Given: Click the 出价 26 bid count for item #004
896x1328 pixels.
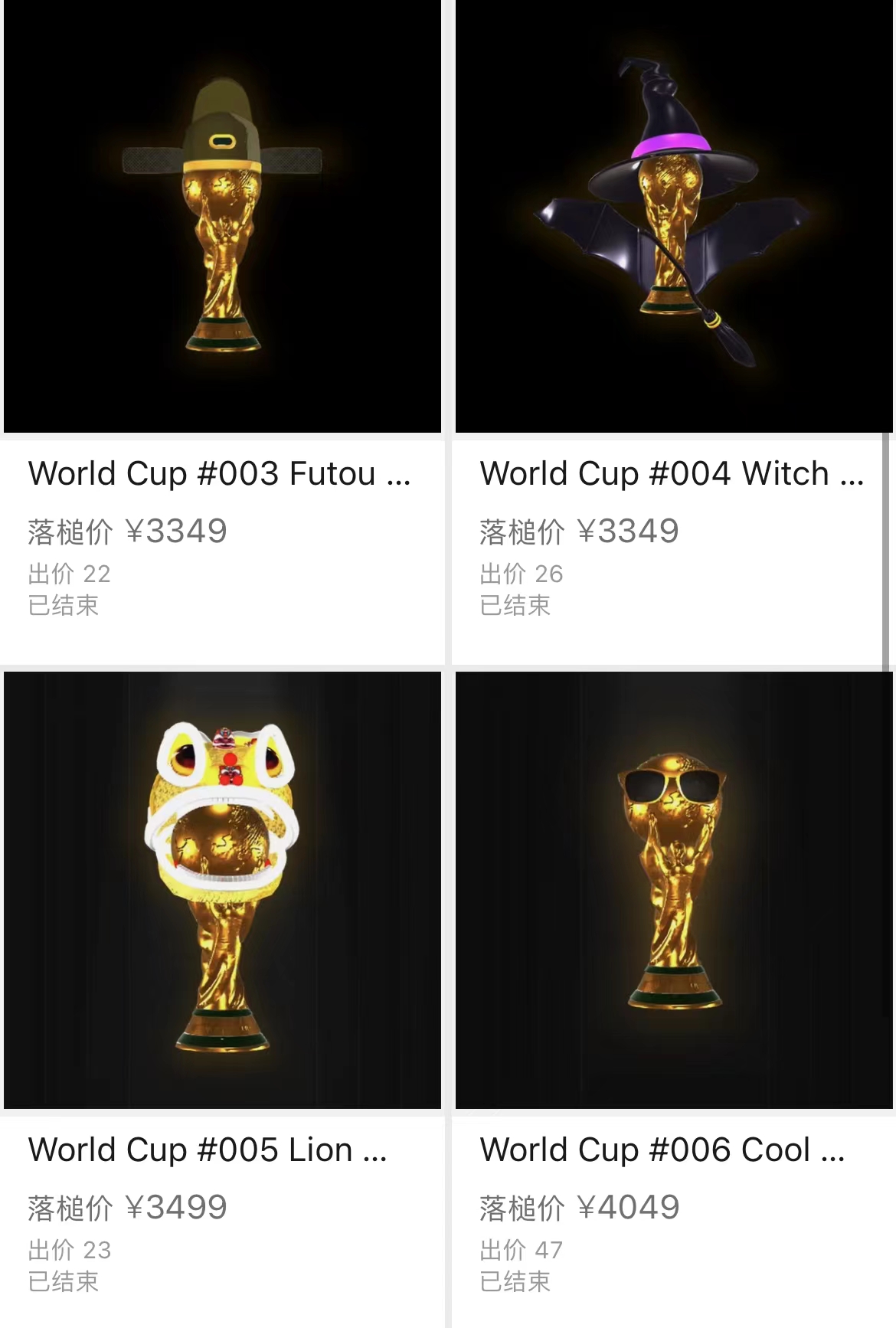Looking at the screenshot, I should [x=521, y=574].
